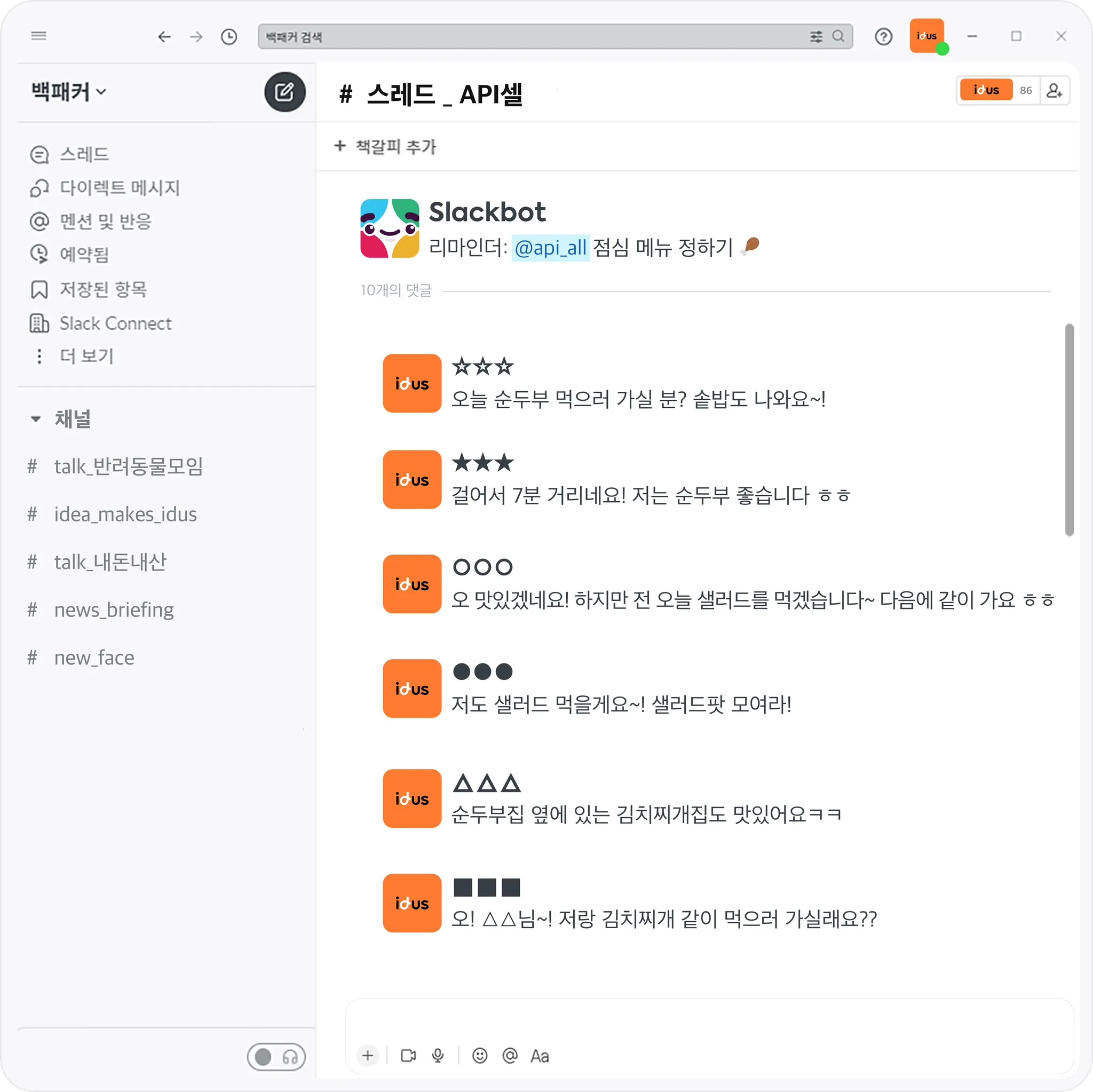Toggle the huddle headphones switch

point(276,1056)
